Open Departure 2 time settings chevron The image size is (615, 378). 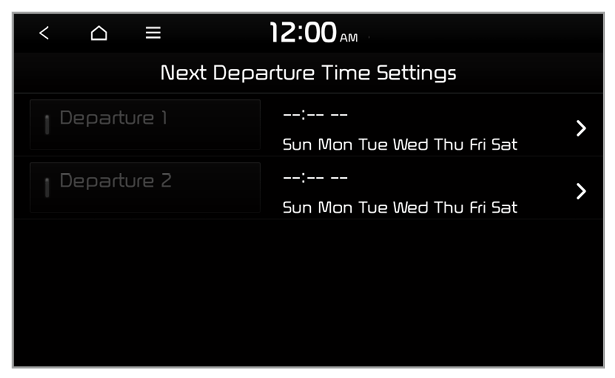point(581,191)
